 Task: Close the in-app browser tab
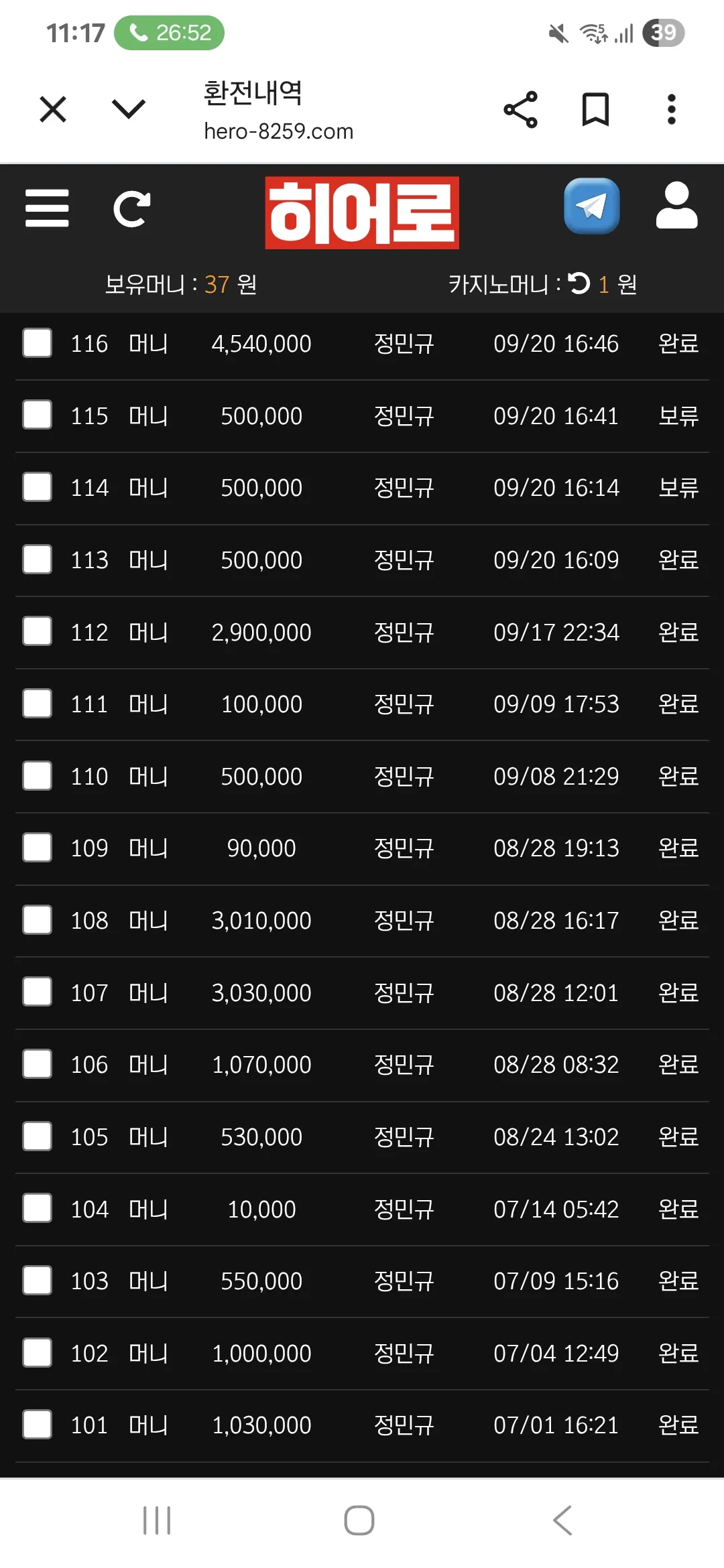[x=53, y=109]
